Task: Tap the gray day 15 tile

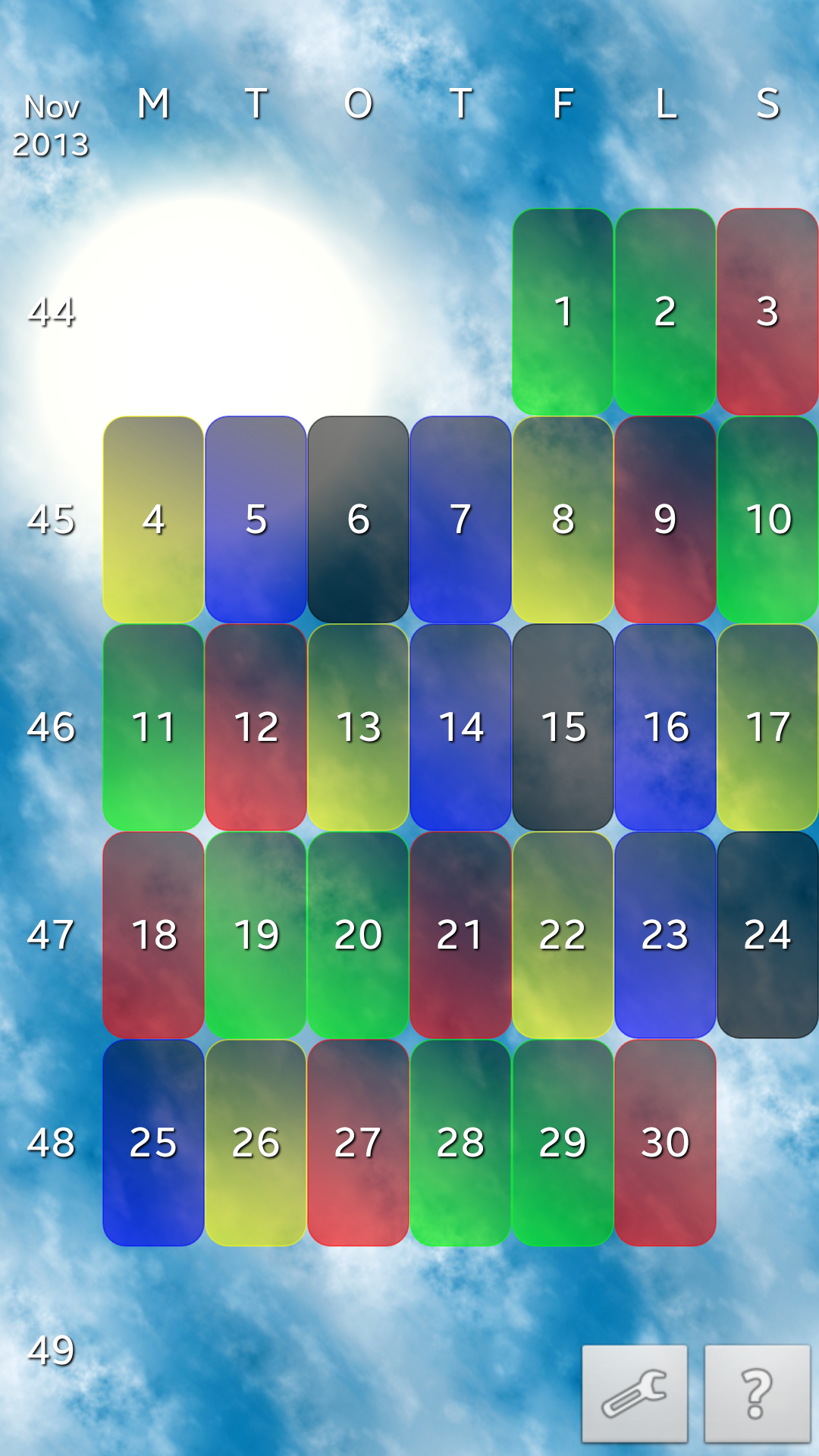Action: pos(563,727)
